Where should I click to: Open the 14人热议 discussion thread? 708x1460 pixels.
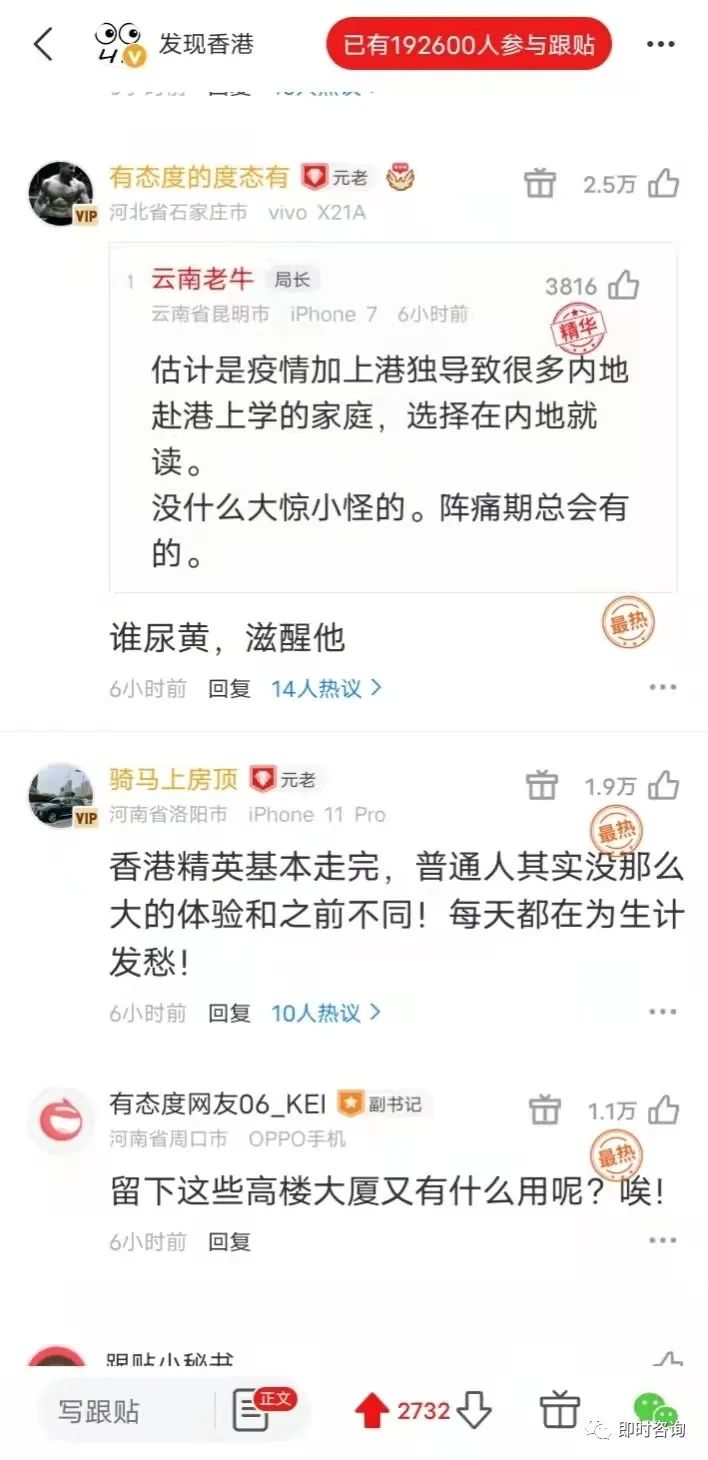pyautogui.click(x=326, y=689)
